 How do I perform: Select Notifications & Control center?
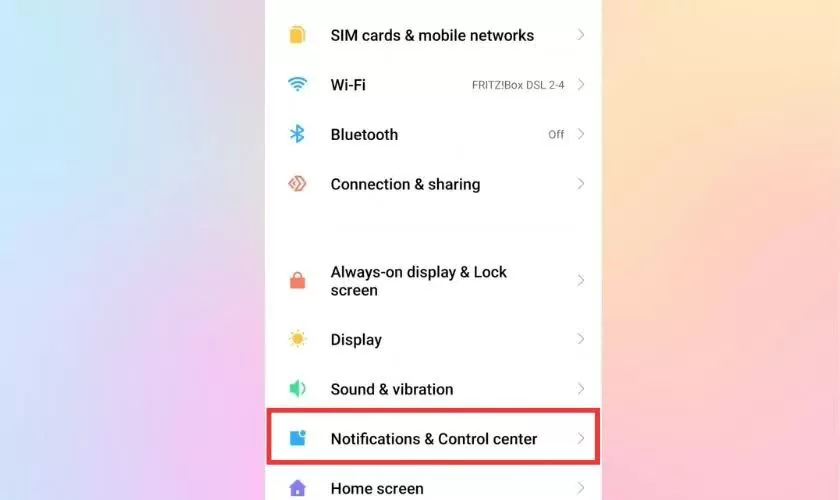coord(433,438)
